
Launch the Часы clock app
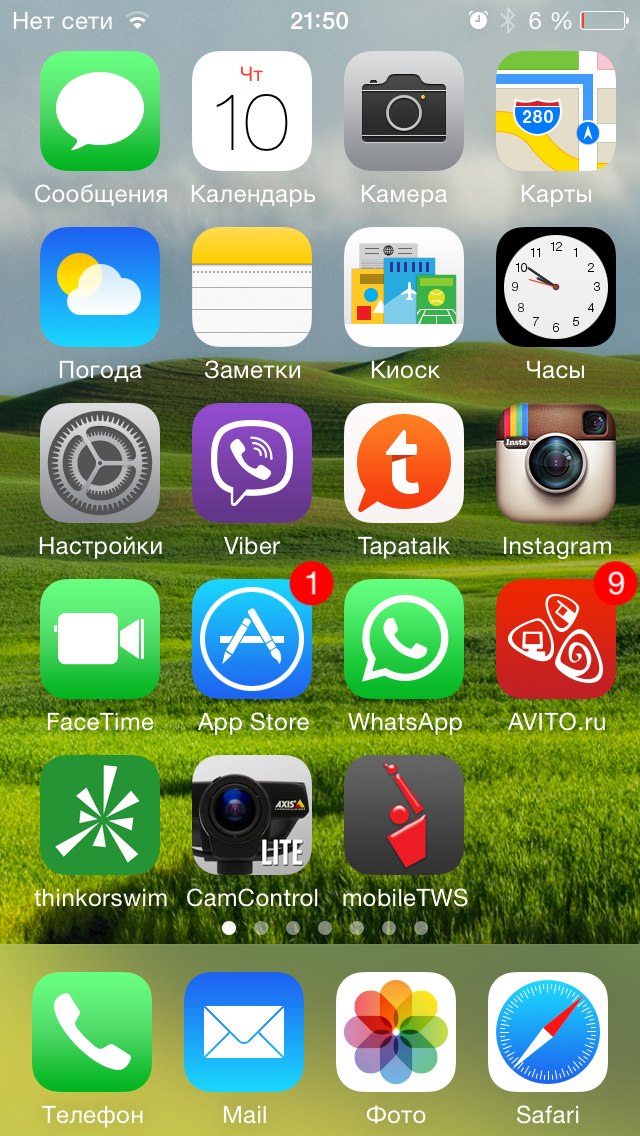(556, 287)
